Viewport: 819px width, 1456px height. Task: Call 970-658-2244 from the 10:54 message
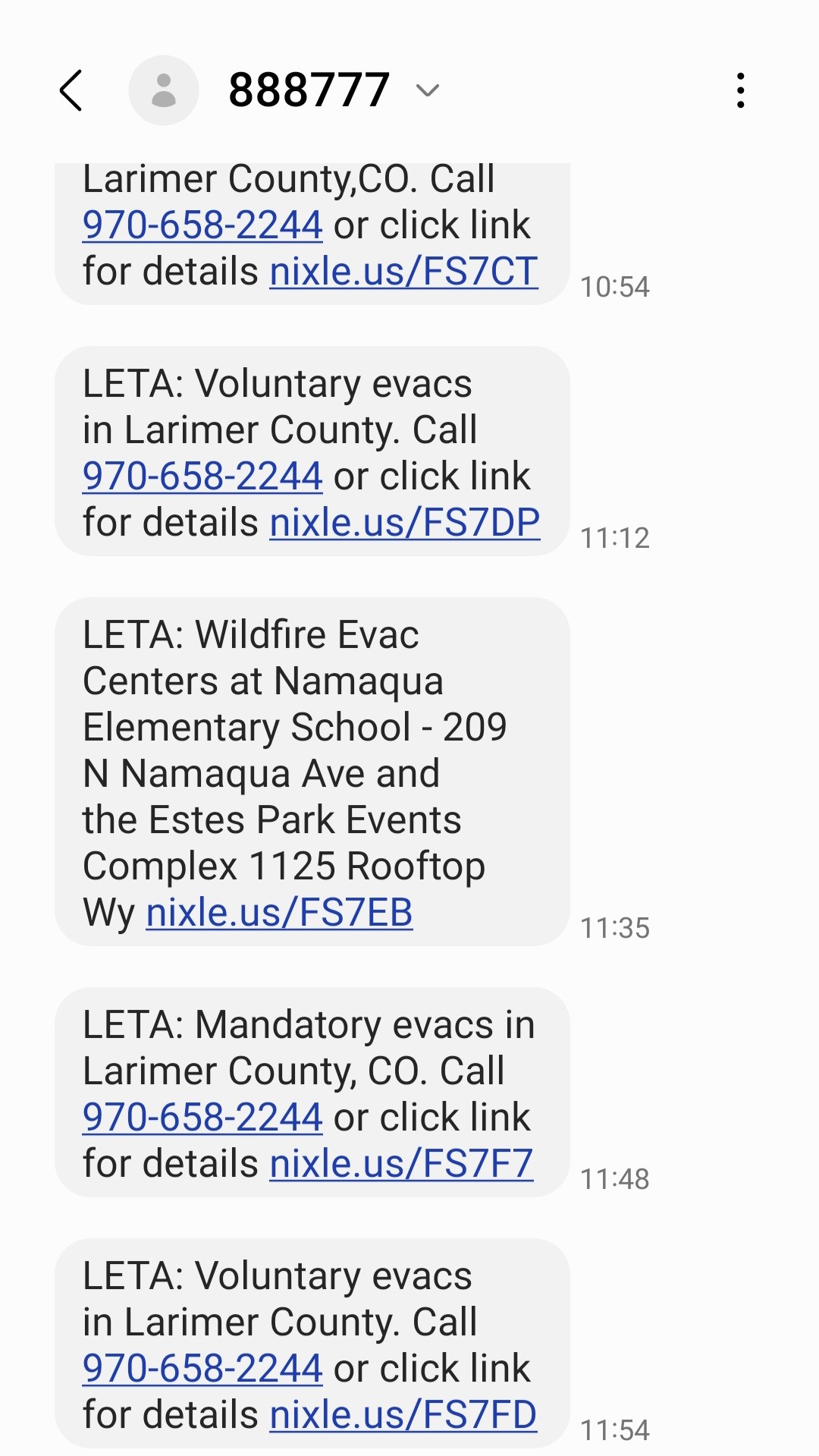202,225
